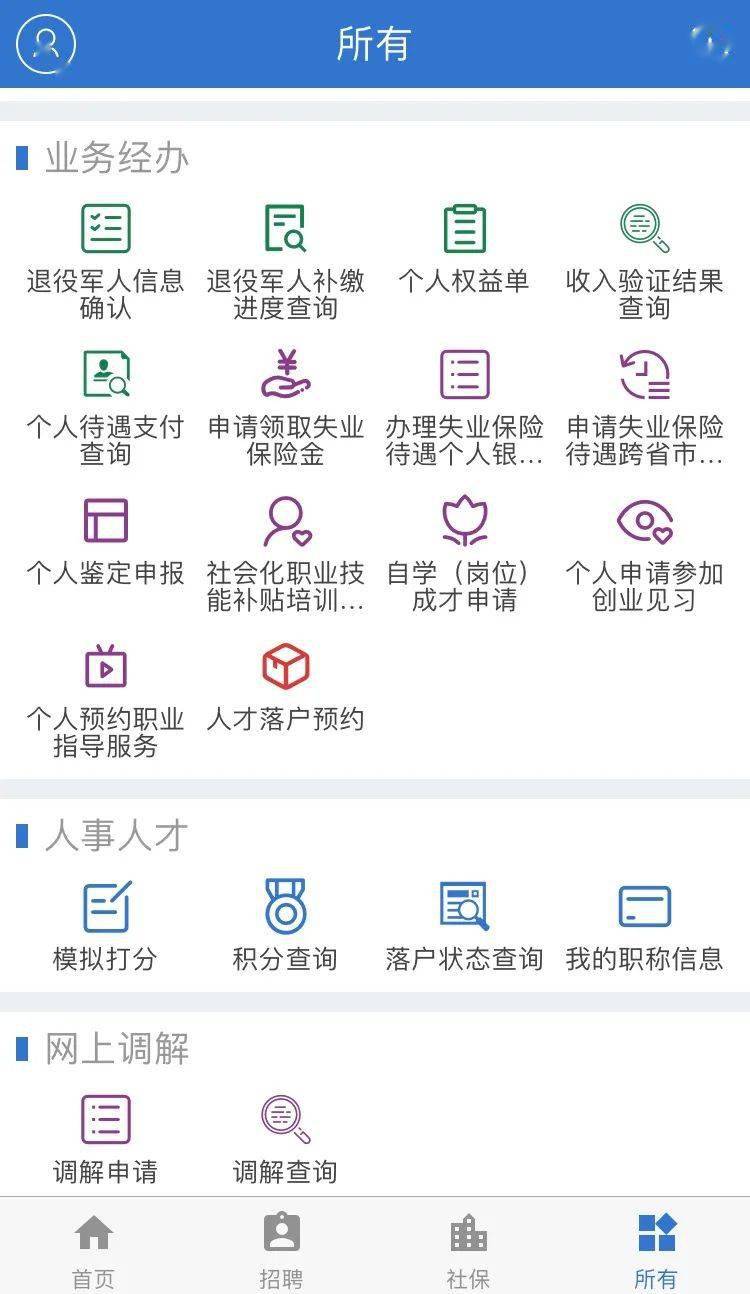Image resolution: width=750 pixels, height=1294 pixels.
Task: Open 个人预约职业指导服务
Action: click(105, 700)
